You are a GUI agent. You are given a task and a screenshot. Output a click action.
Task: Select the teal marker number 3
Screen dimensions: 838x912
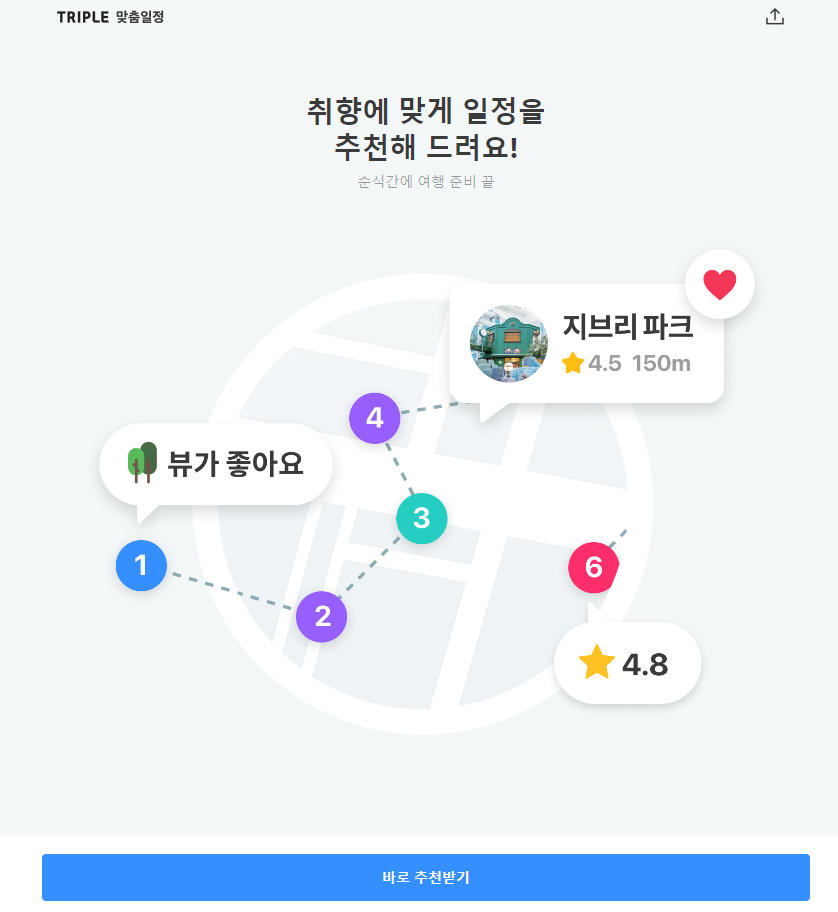[420, 518]
